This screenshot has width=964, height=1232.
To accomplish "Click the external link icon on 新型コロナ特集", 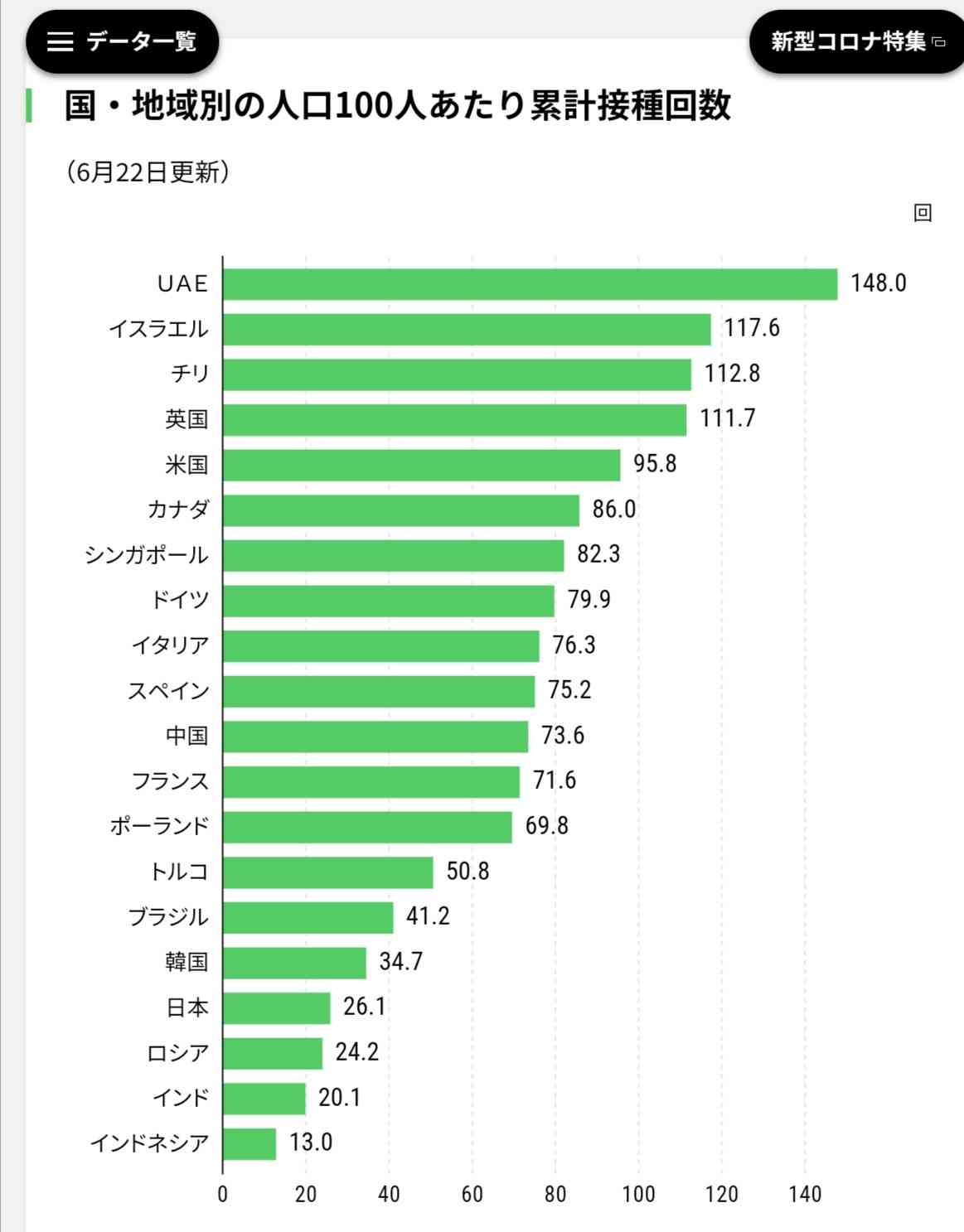I will point(937,42).
